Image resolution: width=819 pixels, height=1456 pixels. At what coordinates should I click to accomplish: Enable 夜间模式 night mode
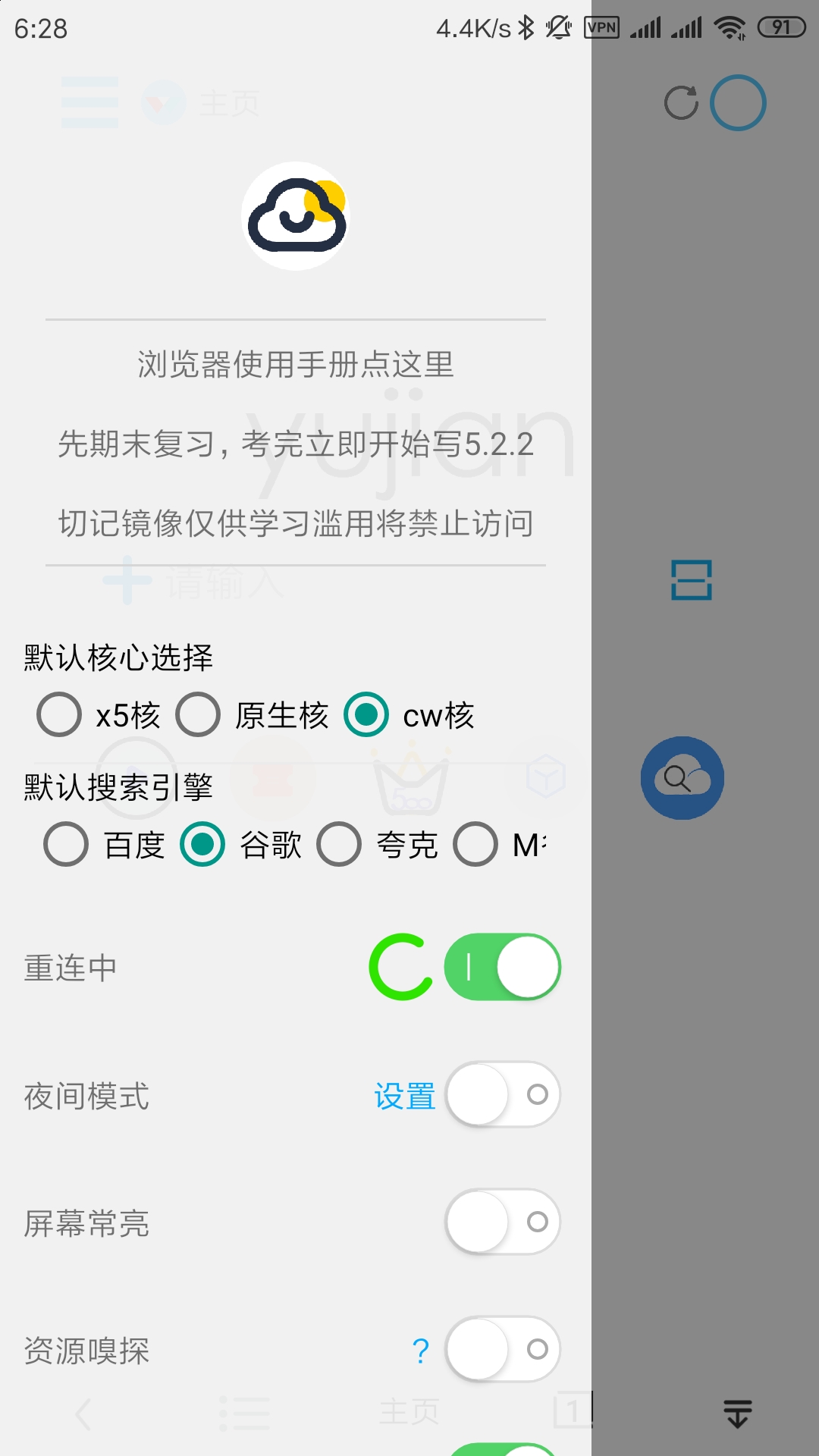coord(502,1094)
